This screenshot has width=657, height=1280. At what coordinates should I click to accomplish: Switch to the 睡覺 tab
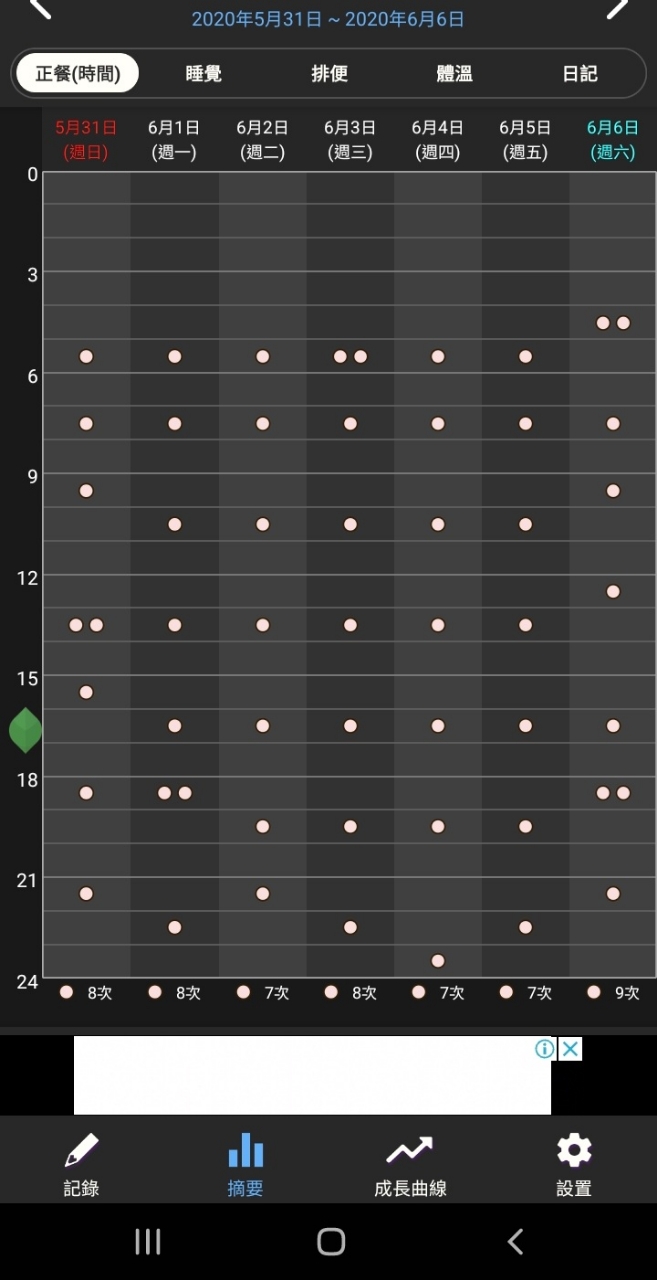[204, 74]
